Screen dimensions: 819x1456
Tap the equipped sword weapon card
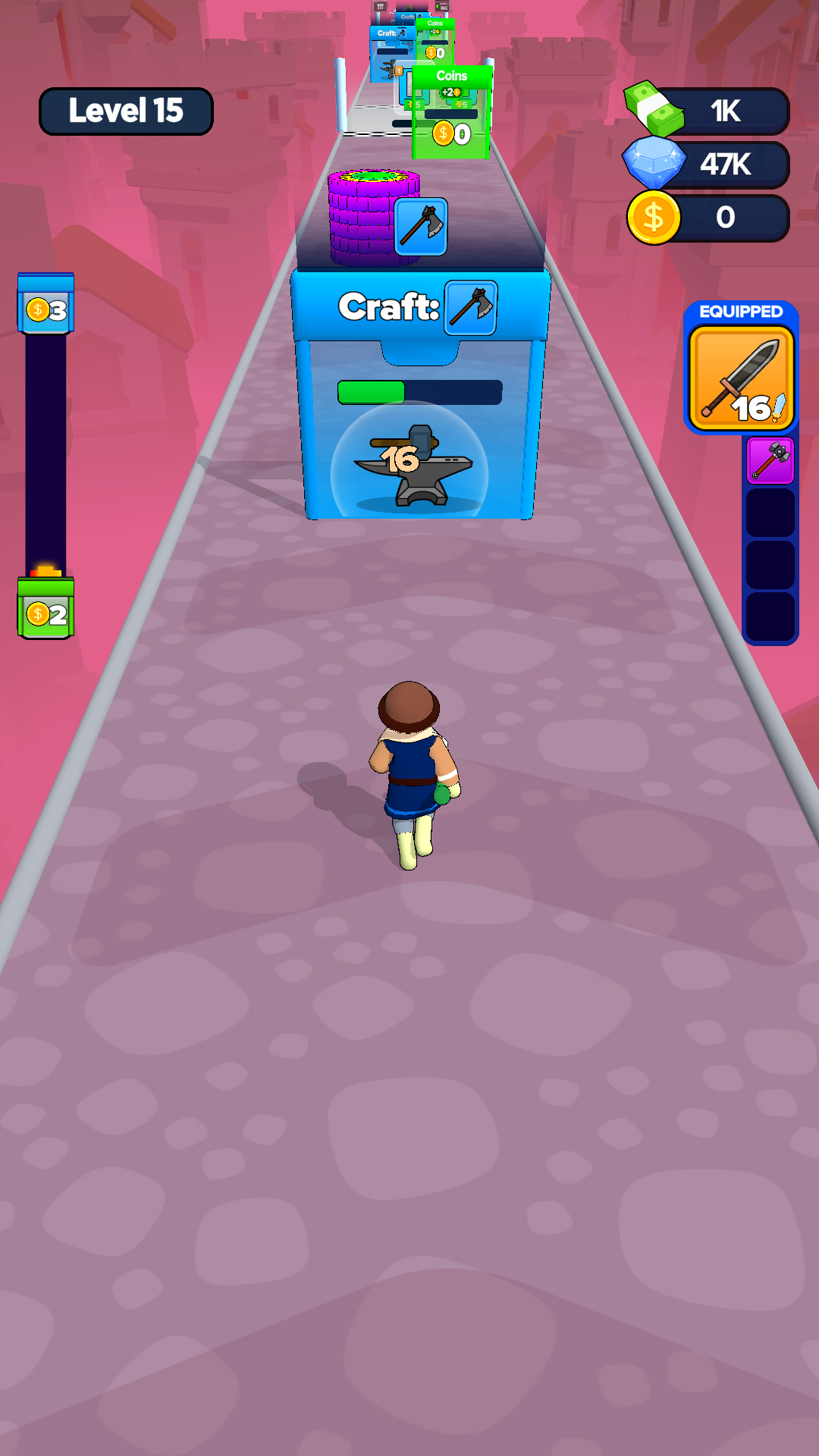coord(741,378)
